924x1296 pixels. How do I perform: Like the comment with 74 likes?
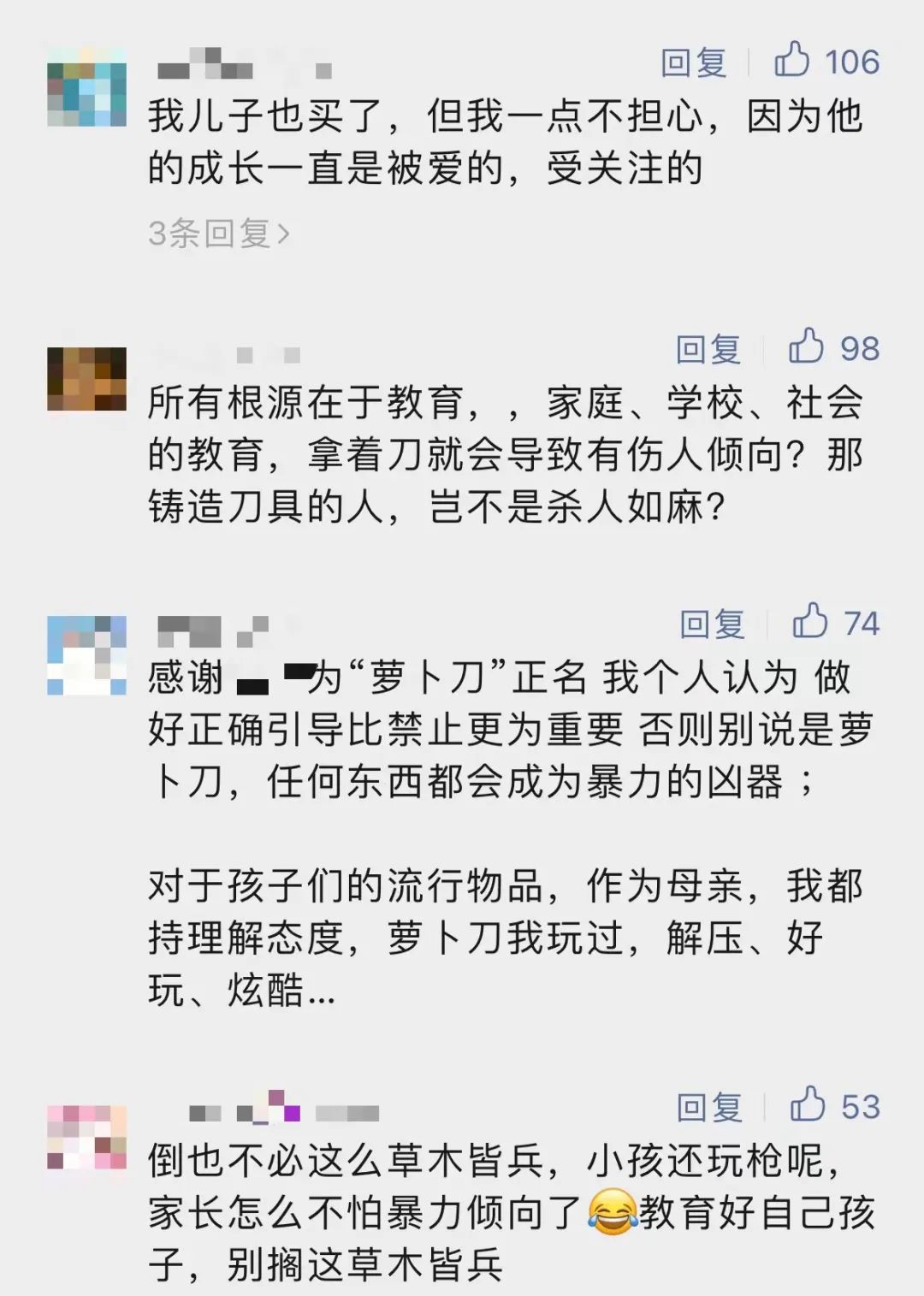810,622
